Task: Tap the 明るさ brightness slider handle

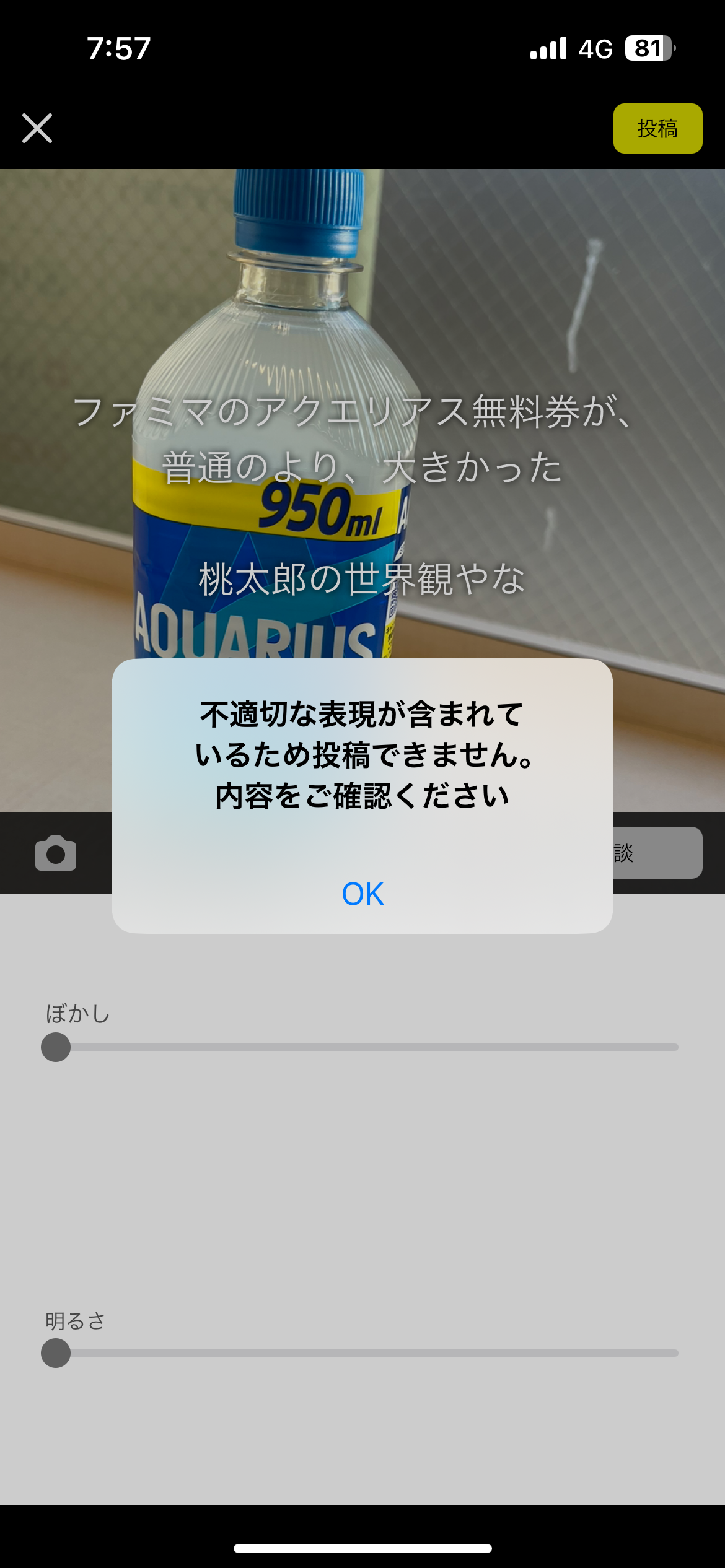Action: pos(56,1353)
